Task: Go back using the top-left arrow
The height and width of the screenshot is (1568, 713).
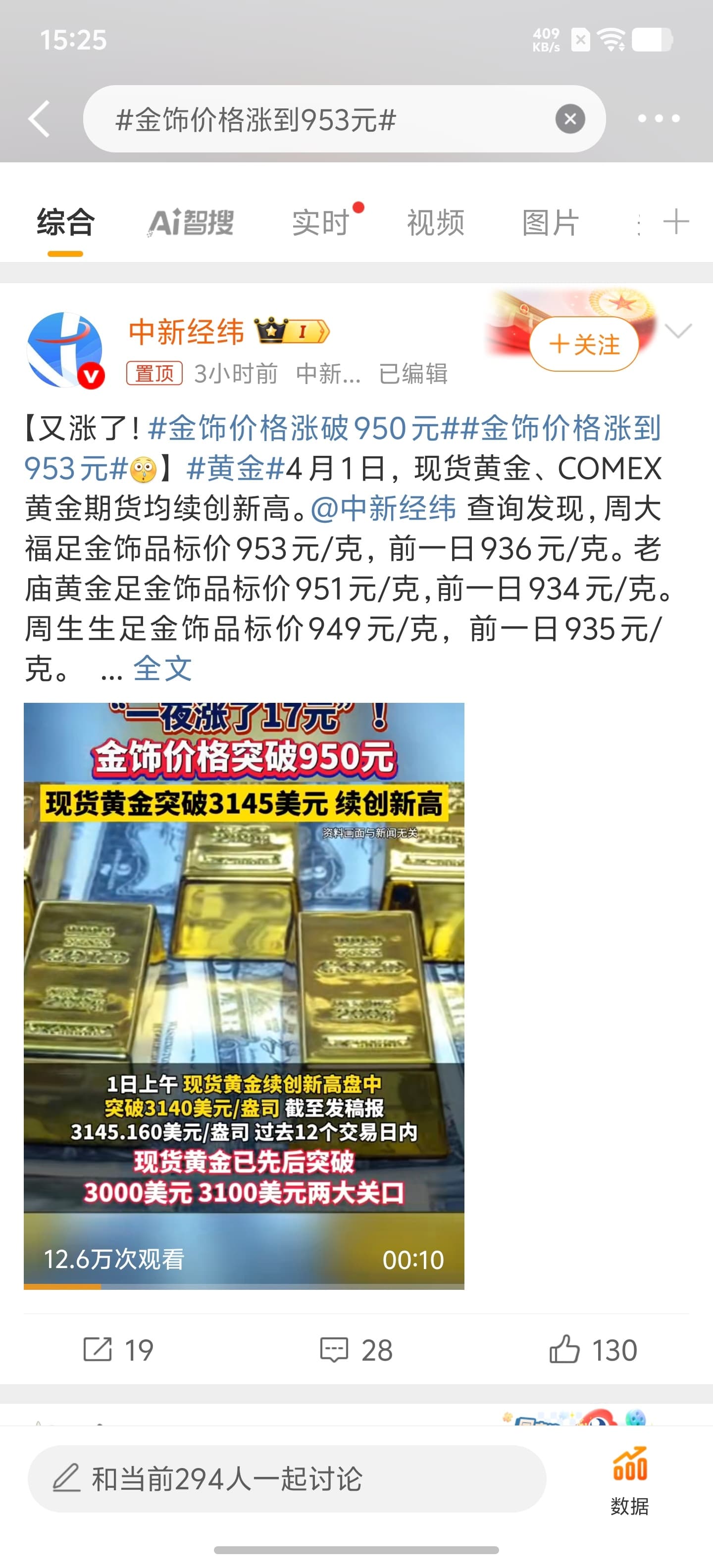Action: pos(40,119)
